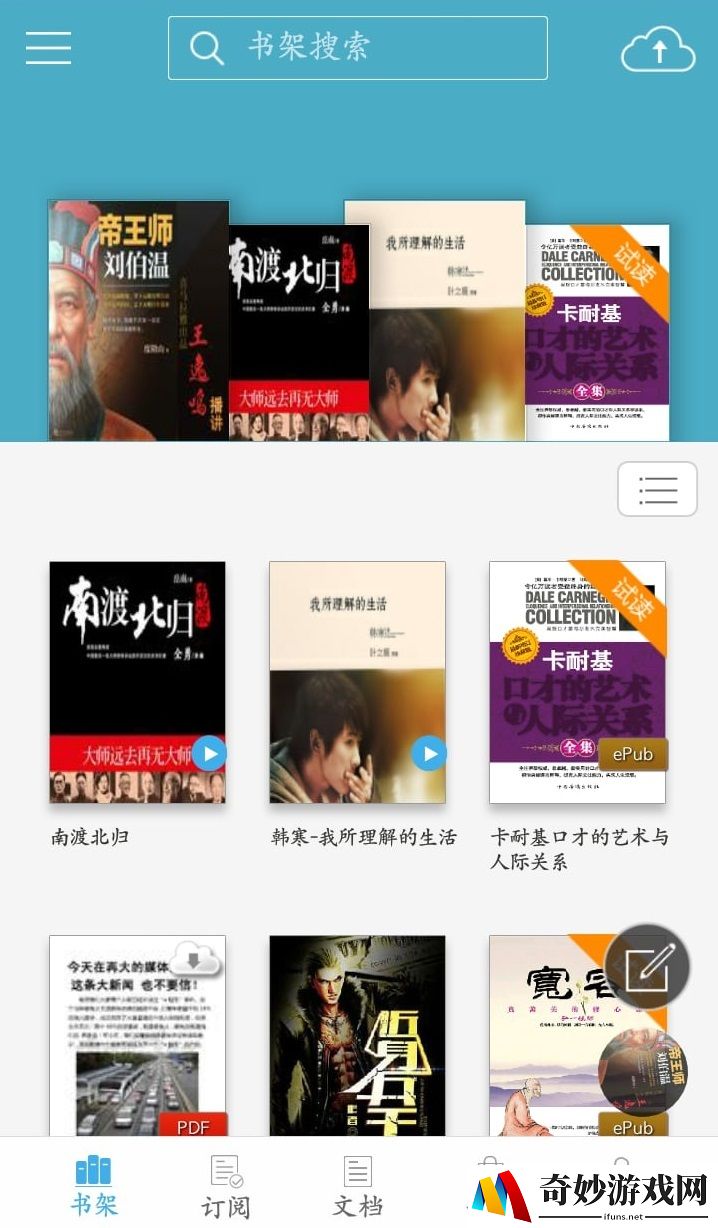Switch to the 订阅 tab
Screen dimensions: 718x1228
coord(226,1186)
